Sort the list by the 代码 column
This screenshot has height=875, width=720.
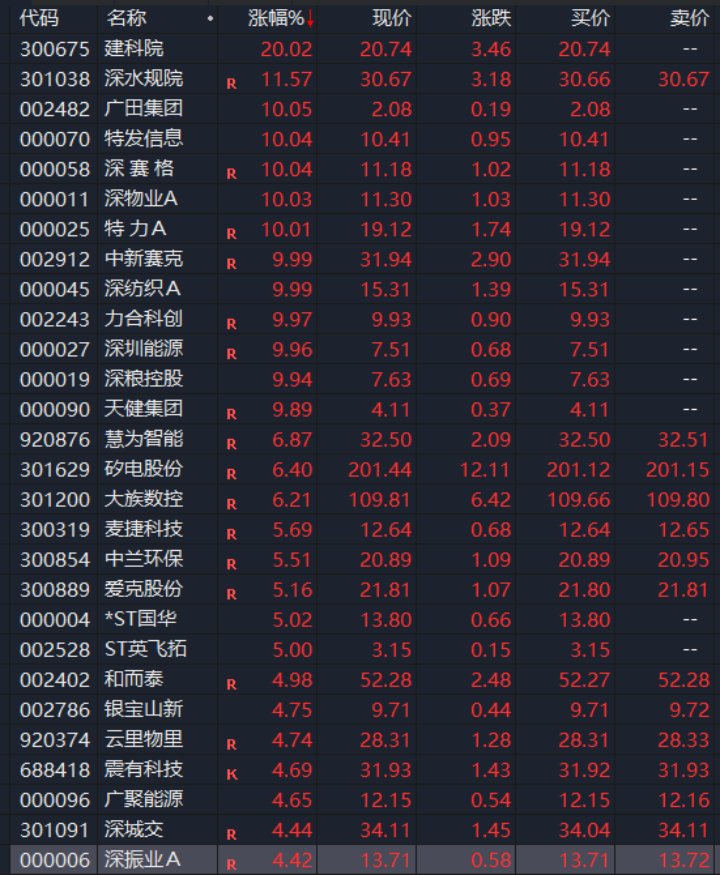coord(35,15)
